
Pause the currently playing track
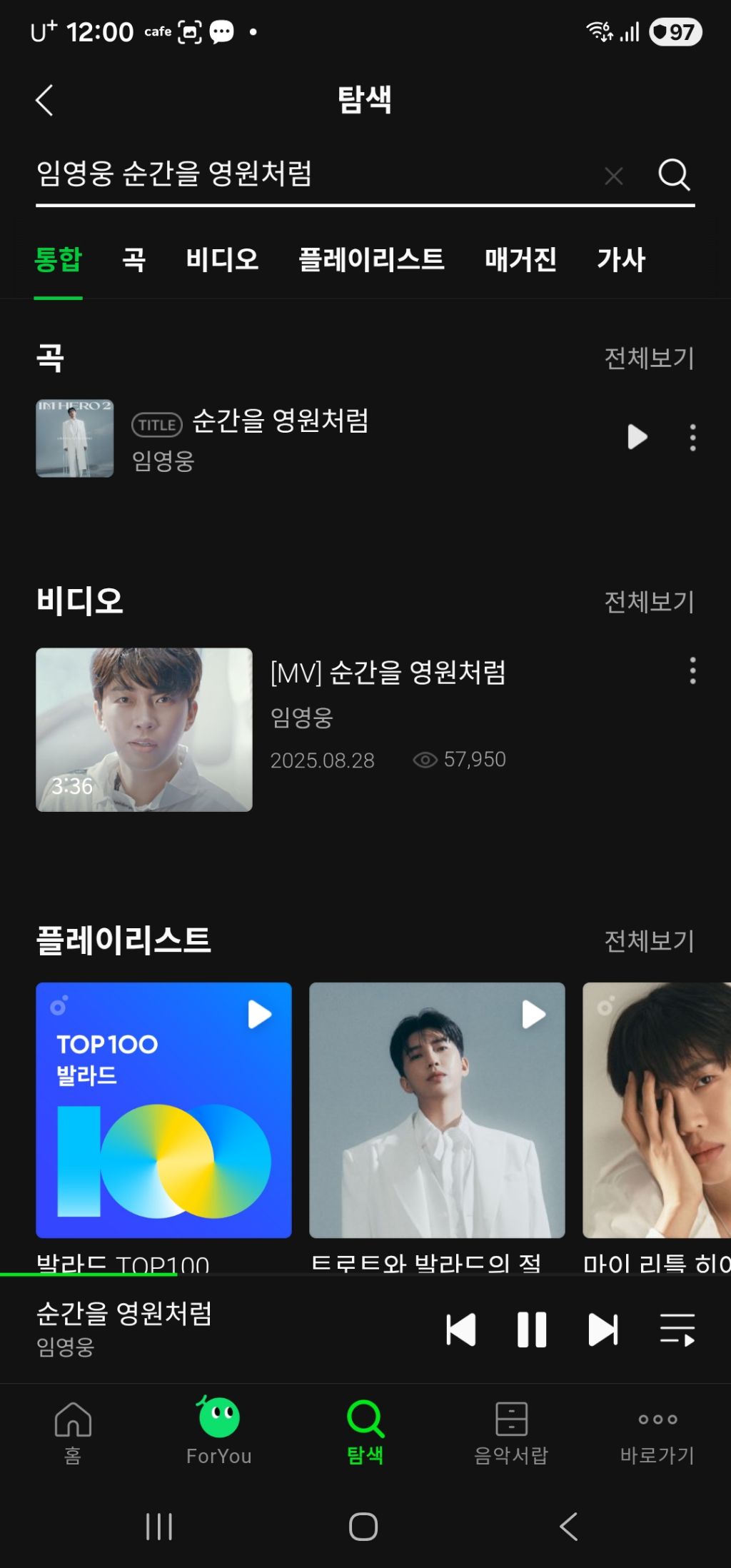532,1330
